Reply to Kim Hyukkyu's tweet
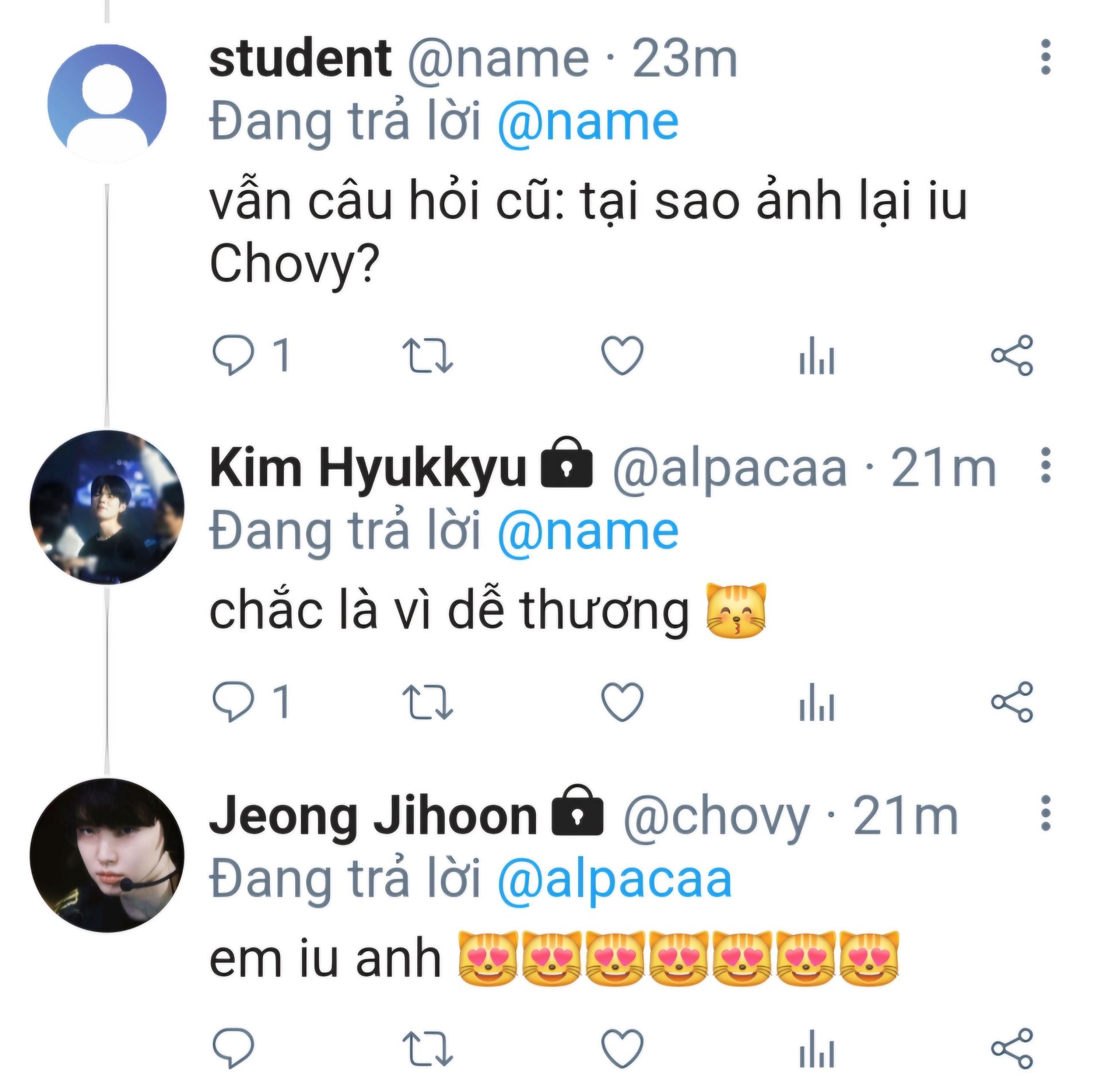 (233, 702)
